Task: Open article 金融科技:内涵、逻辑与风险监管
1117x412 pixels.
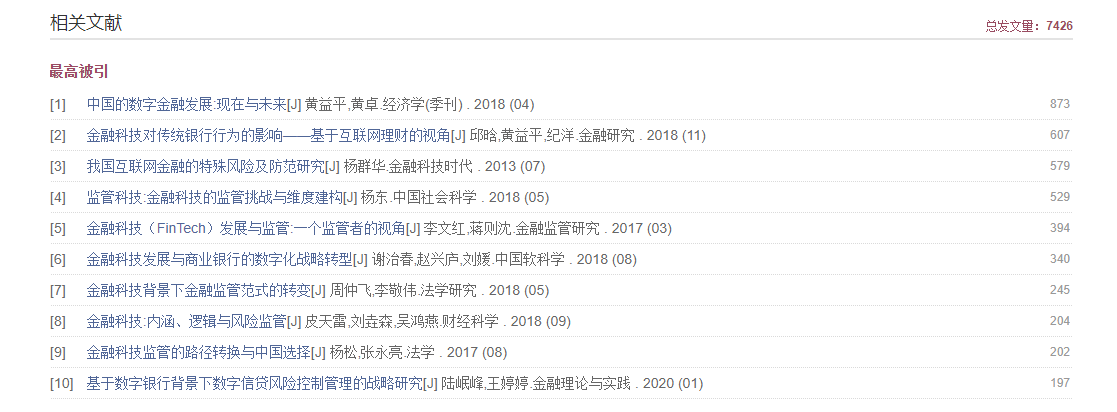Action: click(x=186, y=321)
